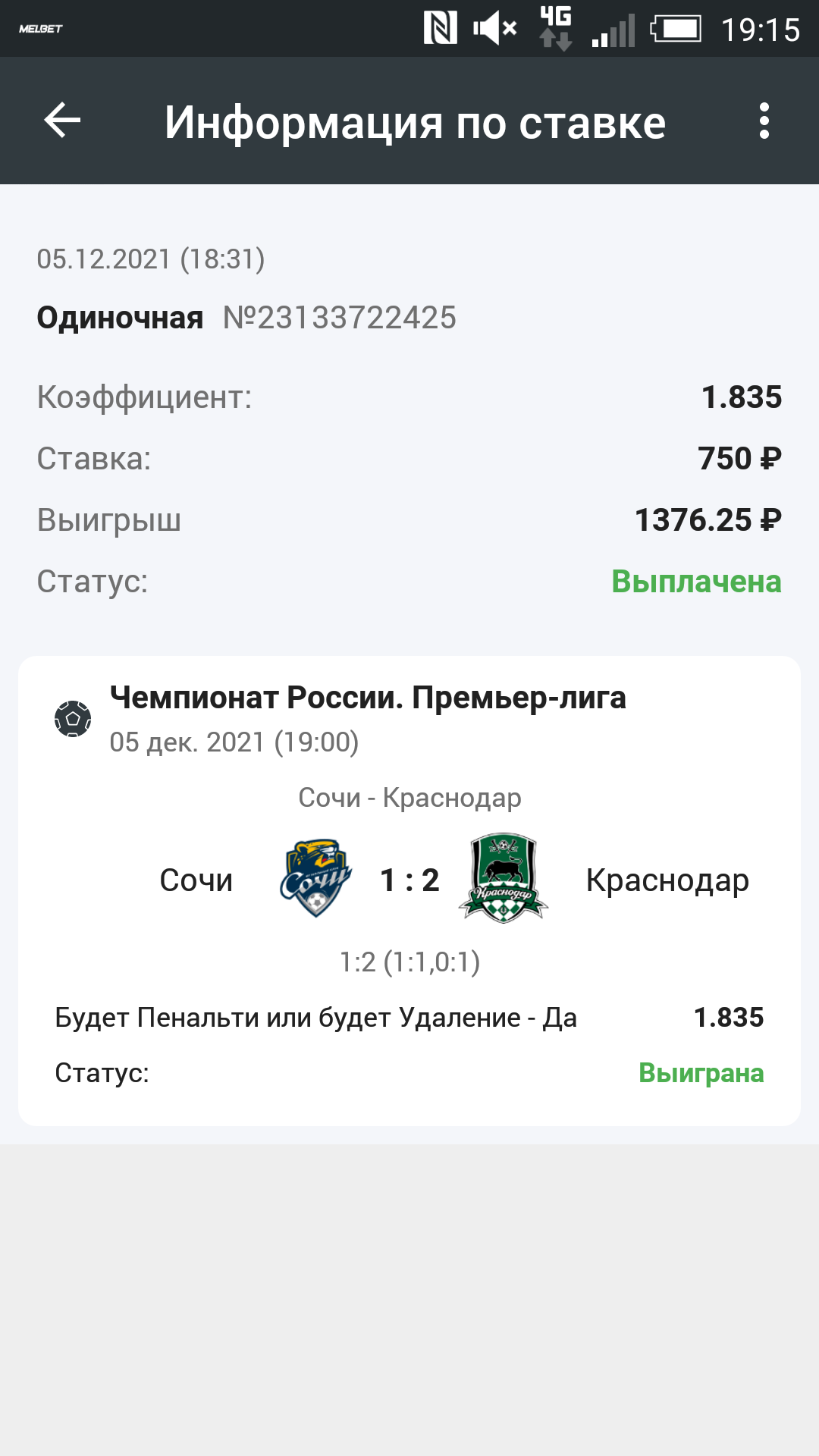Open the Сочи - Краснодар match card
Screen dimensions: 819x1456
click(x=409, y=880)
